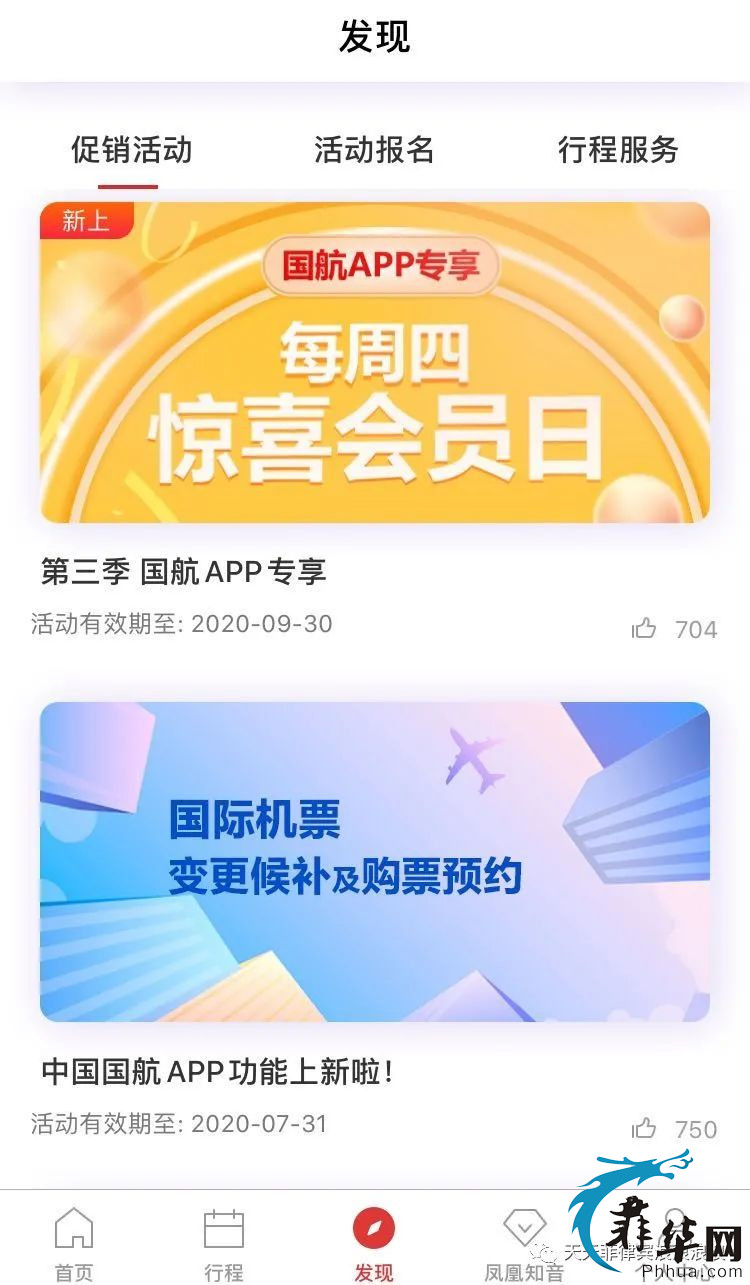Image resolution: width=750 pixels, height=1285 pixels.
Task: Open the 每周四惊喜会员日 promotion banner
Action: click(375, 362)
